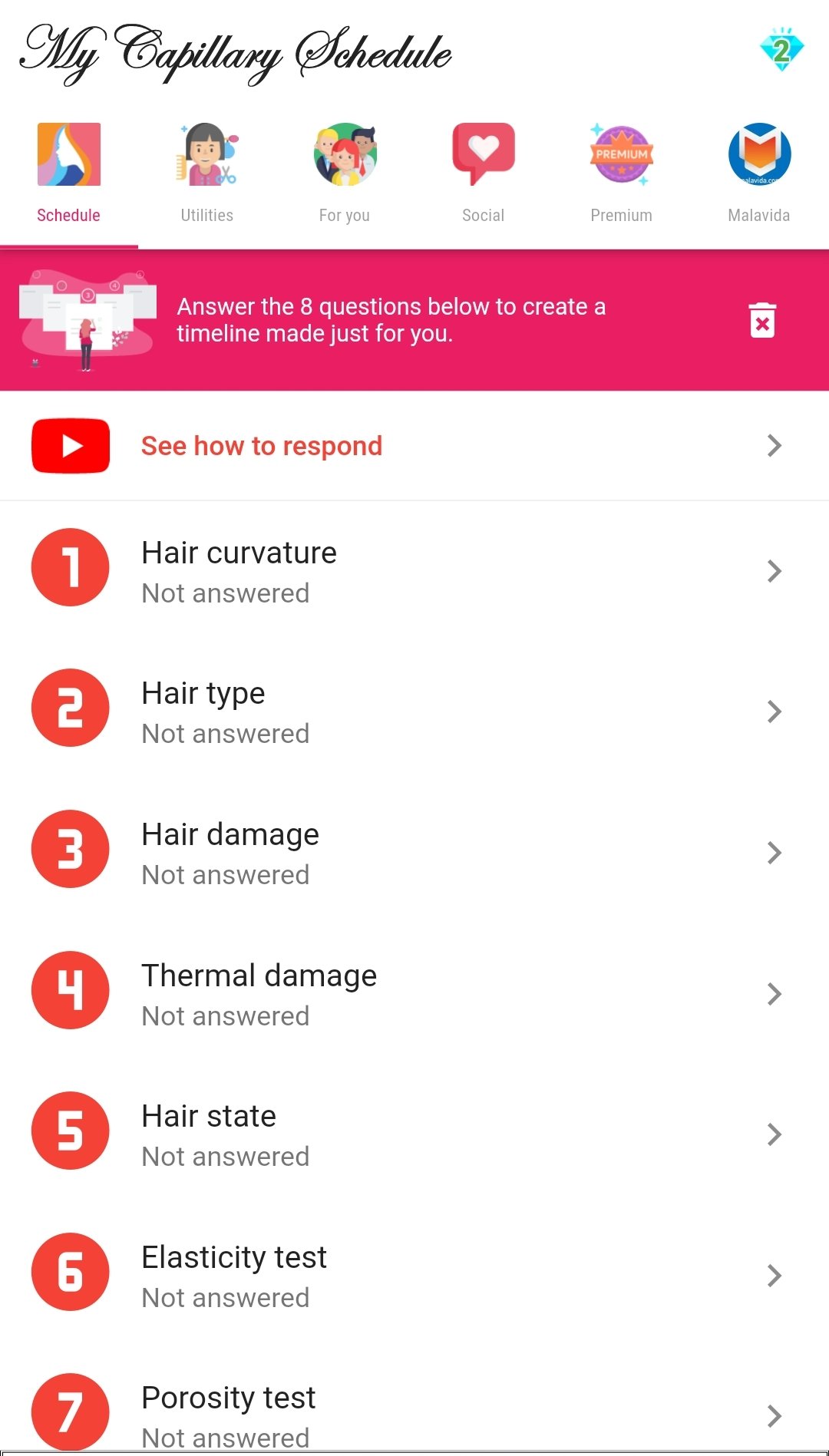Select the Hair state question
829x1456 pixels.
click(414, 1134)
